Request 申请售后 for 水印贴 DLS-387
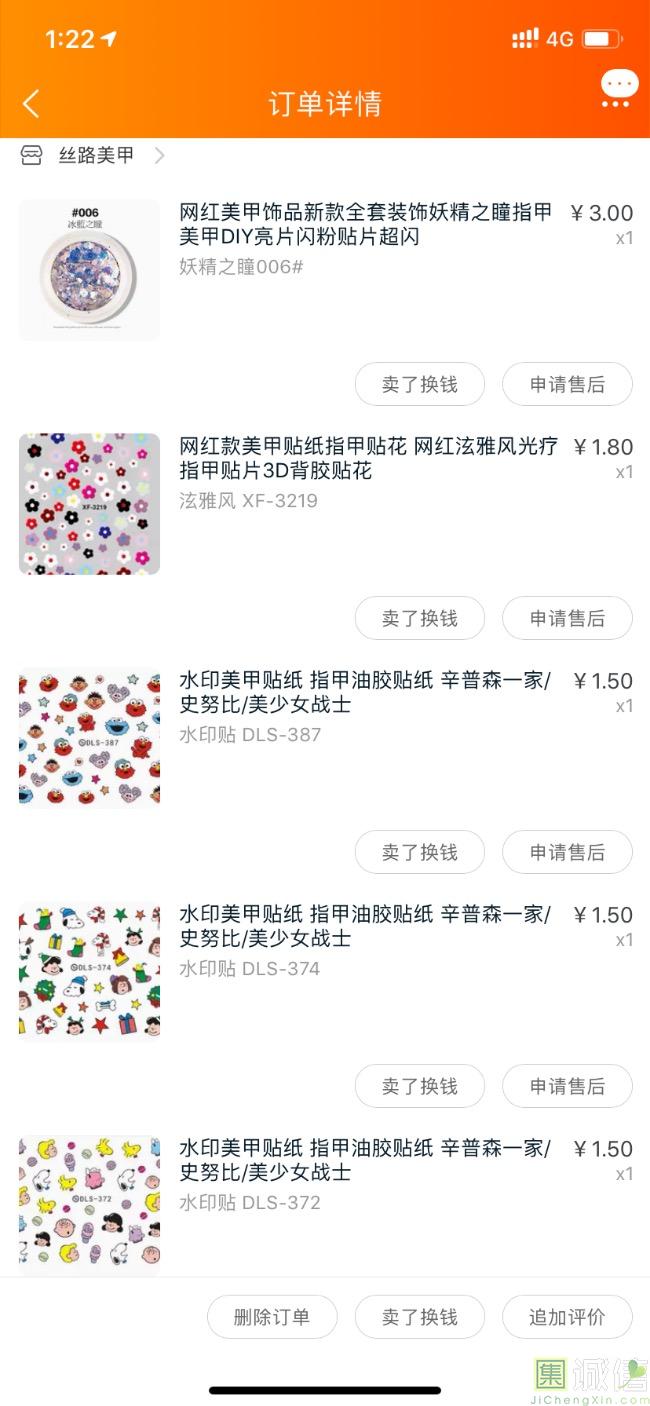 [x=567, y=852]
